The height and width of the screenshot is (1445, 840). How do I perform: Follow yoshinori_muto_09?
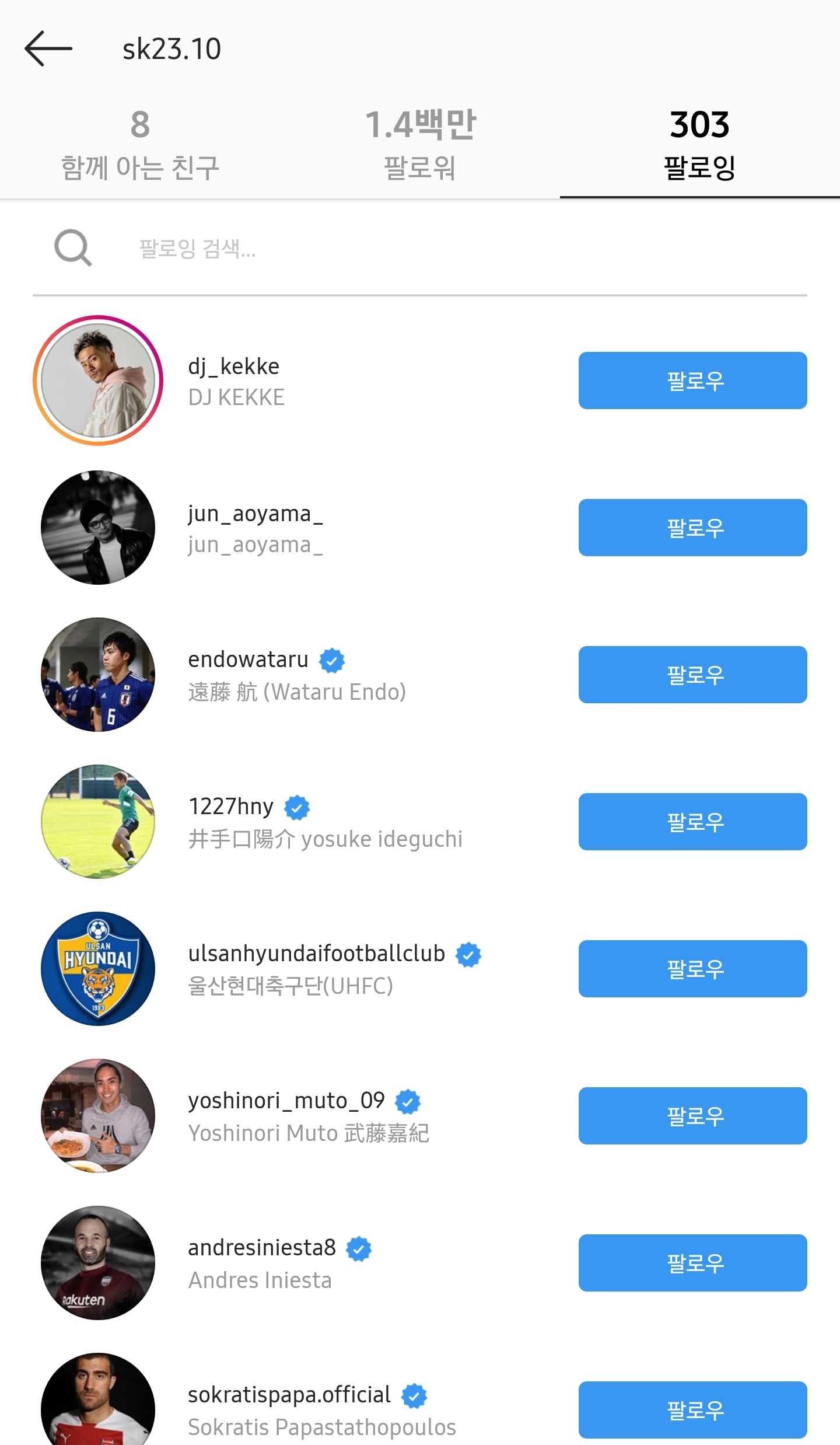(693, 1116)
